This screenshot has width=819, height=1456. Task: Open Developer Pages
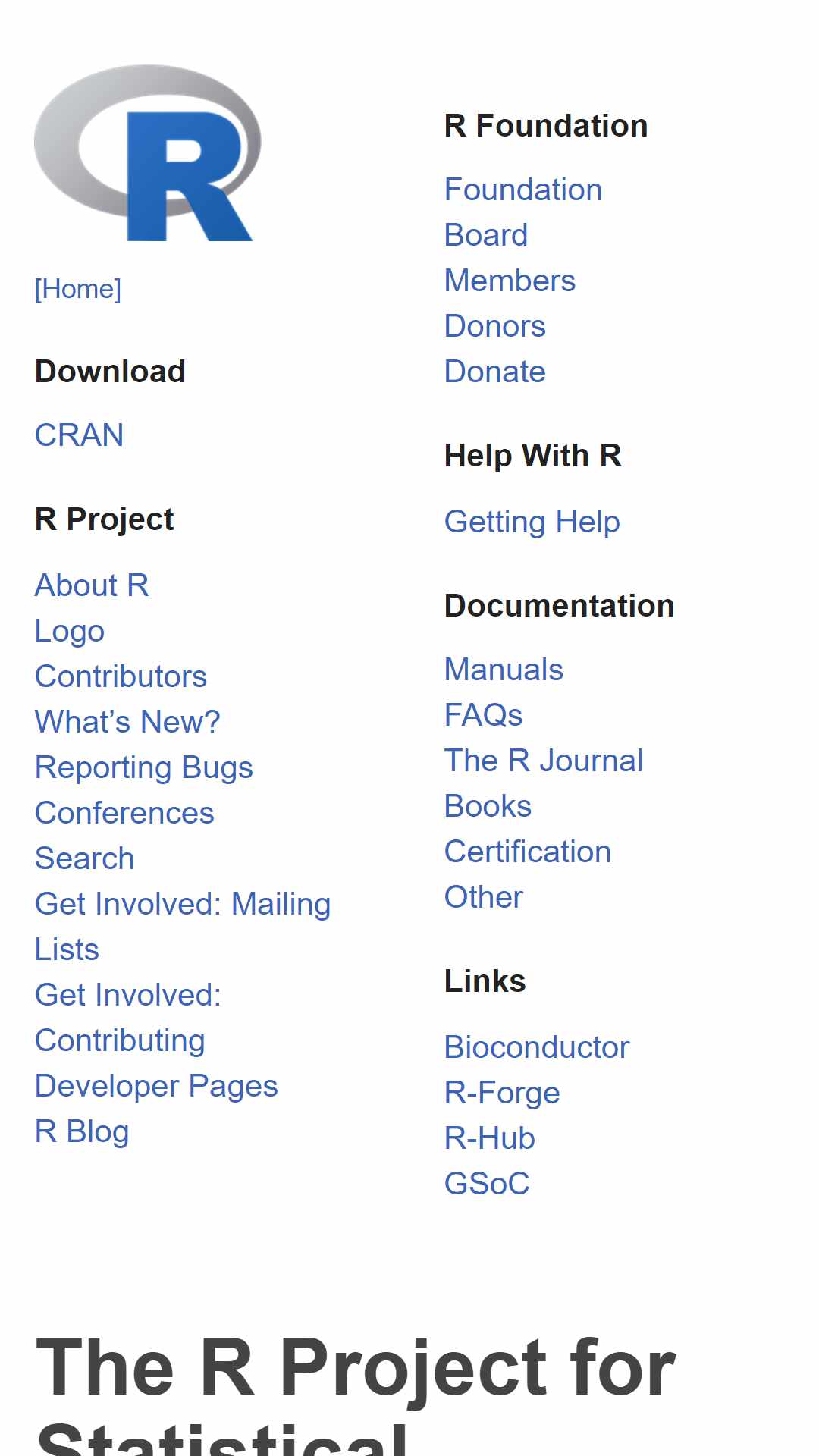[156, 1086]
